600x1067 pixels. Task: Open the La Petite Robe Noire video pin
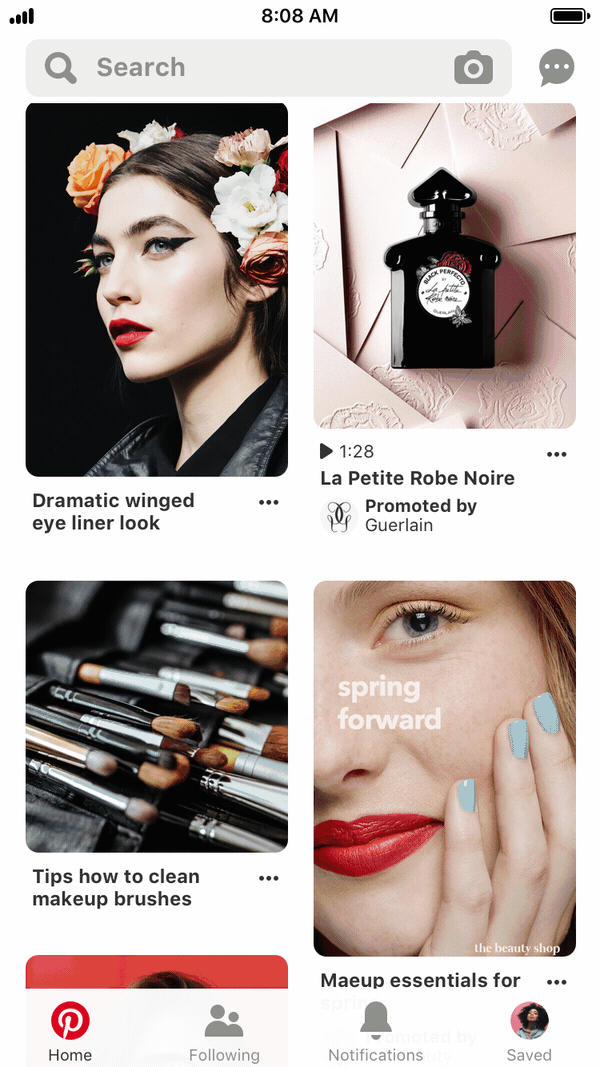(444, 266)
